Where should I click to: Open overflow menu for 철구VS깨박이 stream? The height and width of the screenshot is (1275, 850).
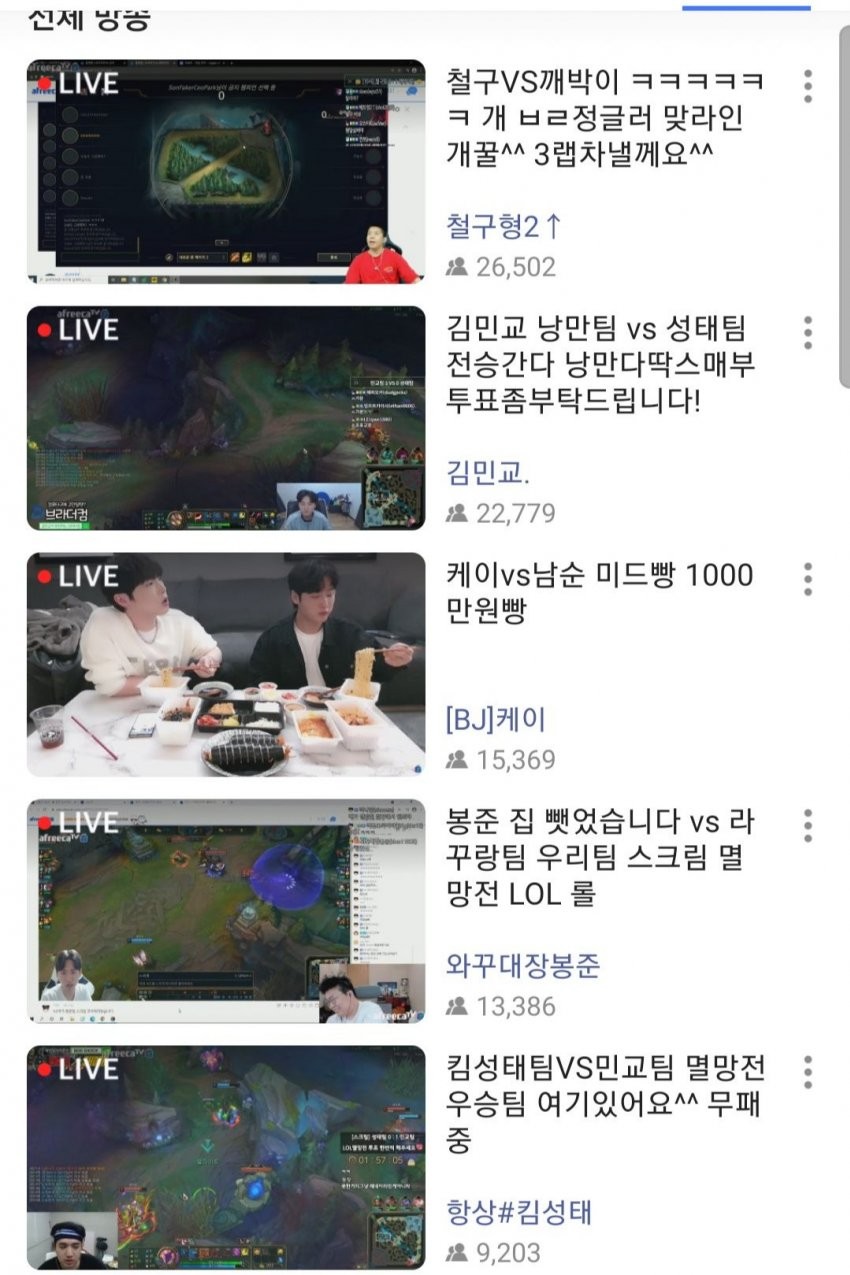[808, 86]
